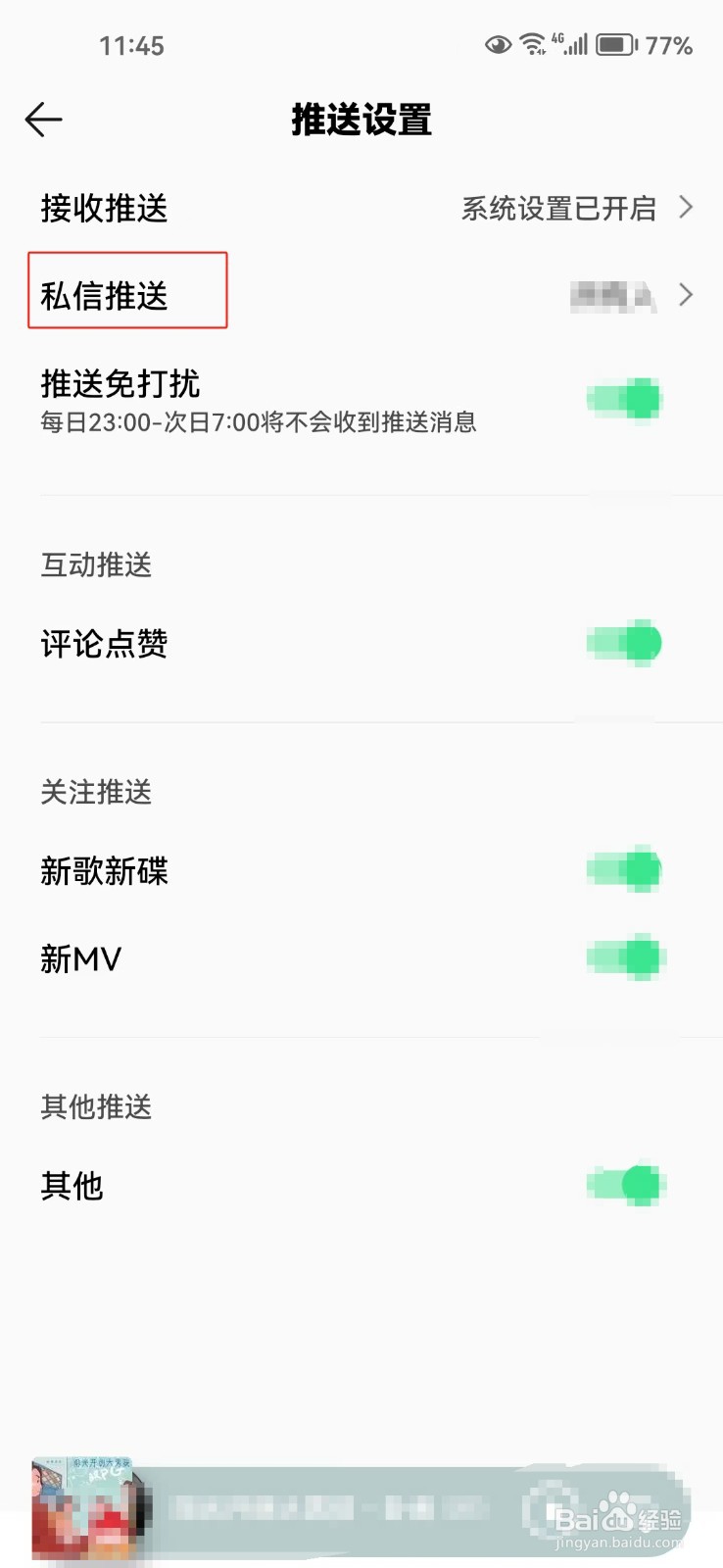The height and width of the screenshot is (1568, 723).
Task: Go back using the top-left arrow
Action: 43,120
